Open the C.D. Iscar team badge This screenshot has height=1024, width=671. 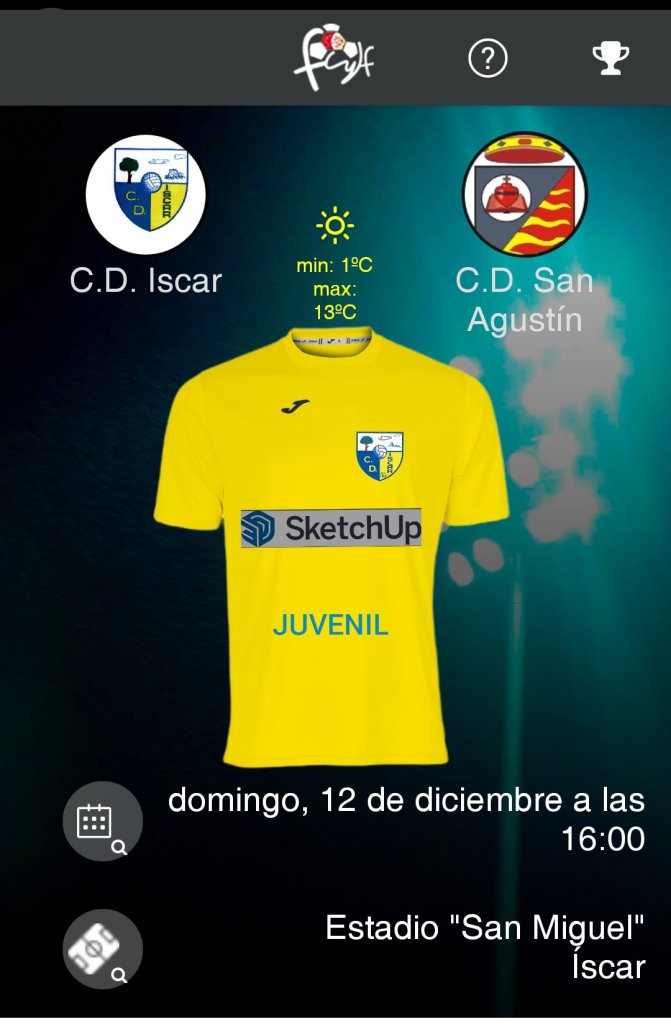click(x=146, y=195)
